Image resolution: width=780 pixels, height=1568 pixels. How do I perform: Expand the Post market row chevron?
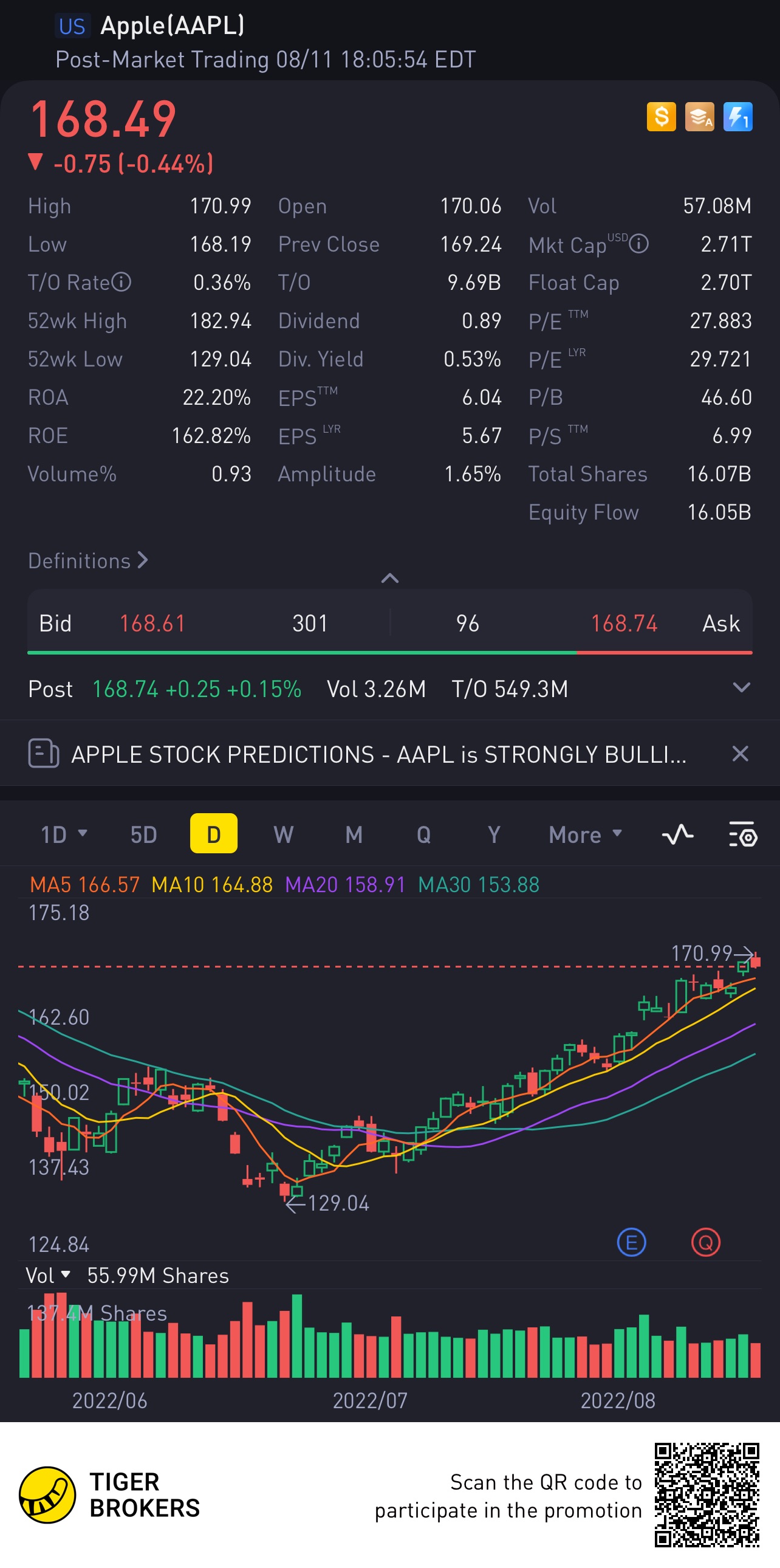pos(741,689)
